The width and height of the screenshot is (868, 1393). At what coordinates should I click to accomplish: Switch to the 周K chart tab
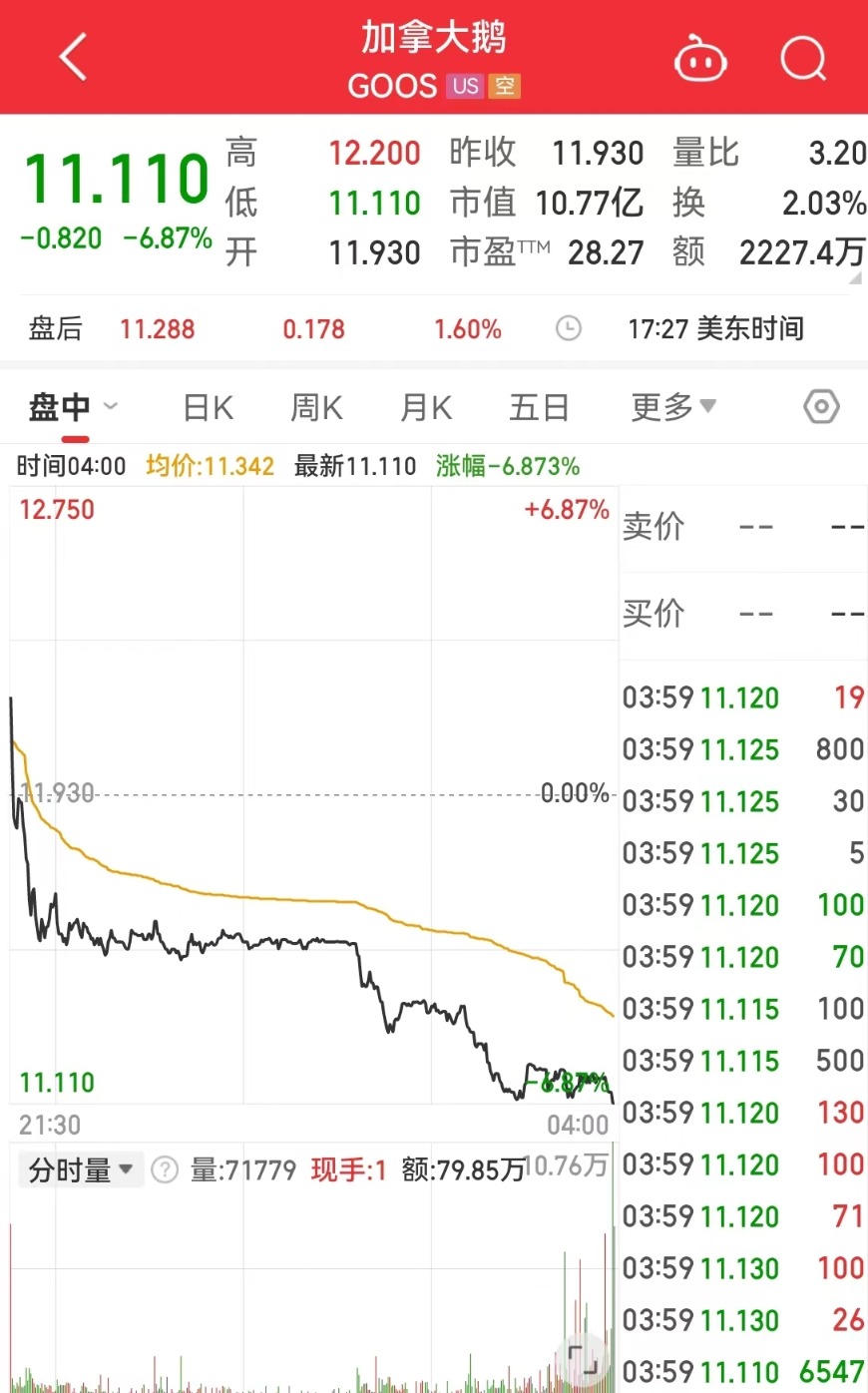[317, 407]
